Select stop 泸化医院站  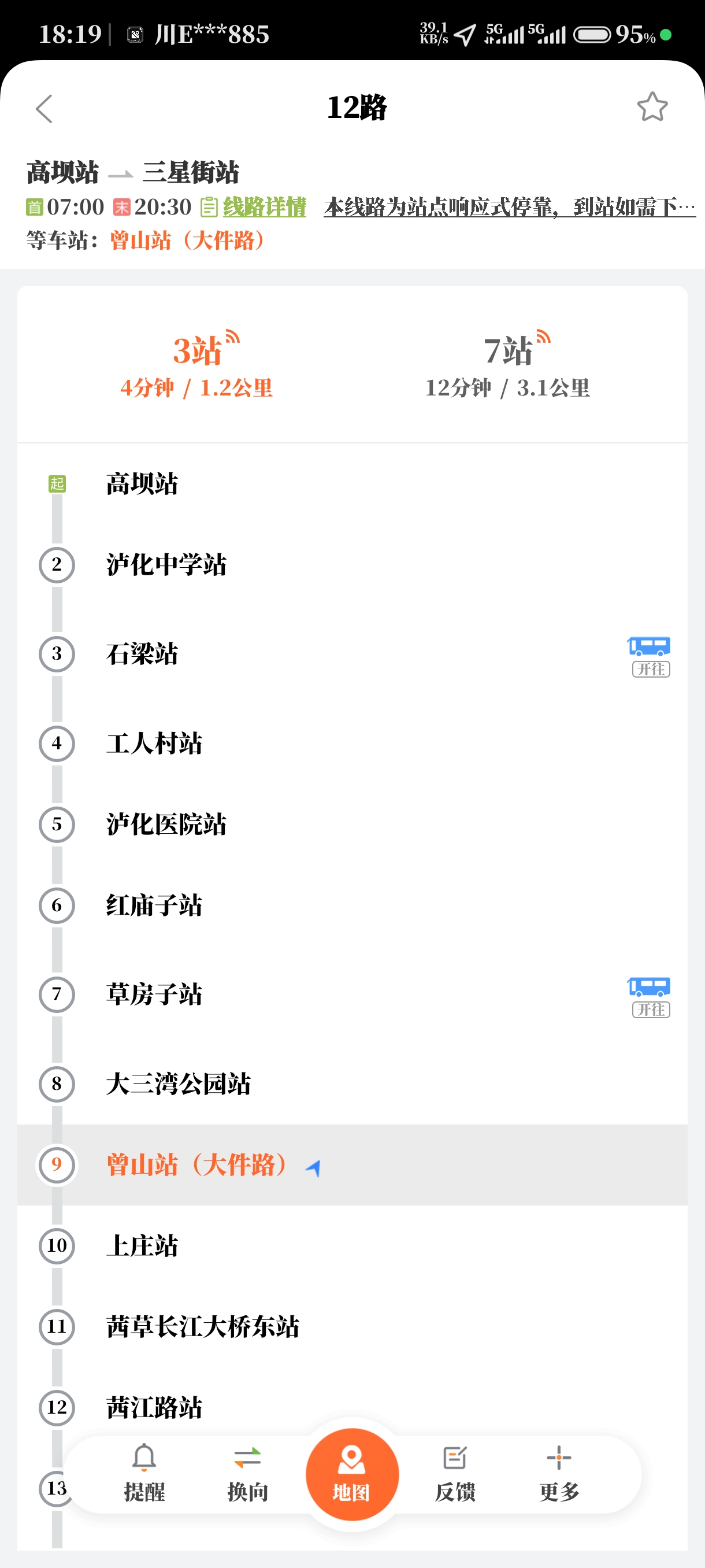352,824
